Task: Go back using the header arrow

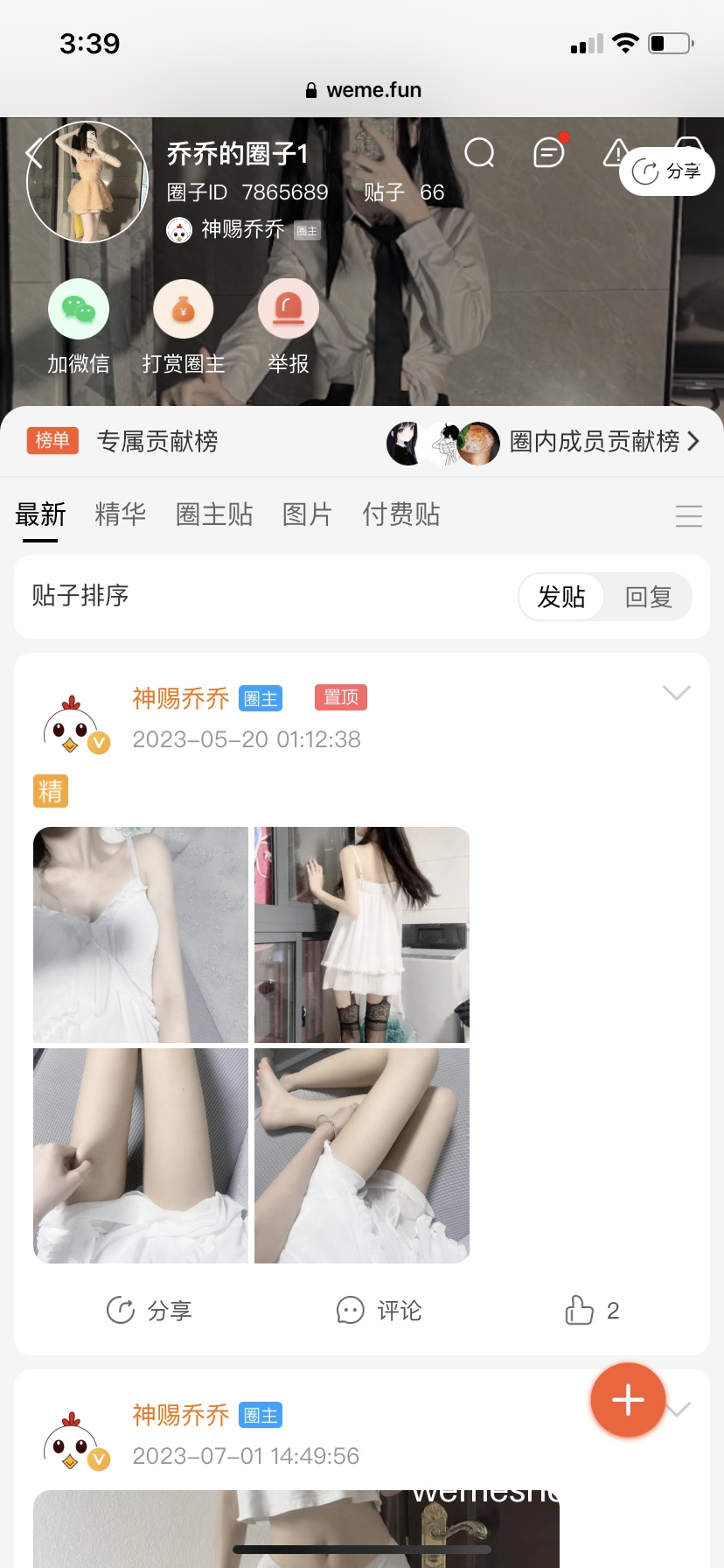Action: pos(34,154)
